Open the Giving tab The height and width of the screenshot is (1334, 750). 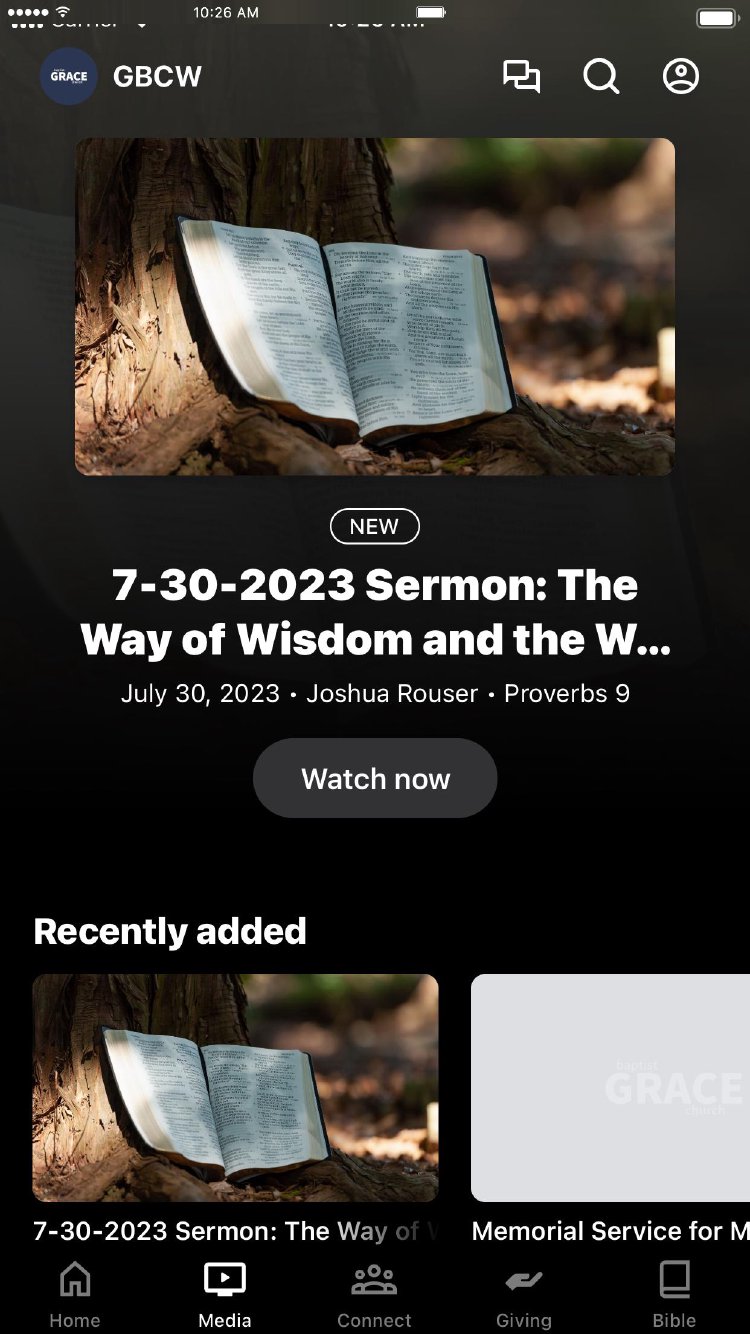coord(524,1294)
